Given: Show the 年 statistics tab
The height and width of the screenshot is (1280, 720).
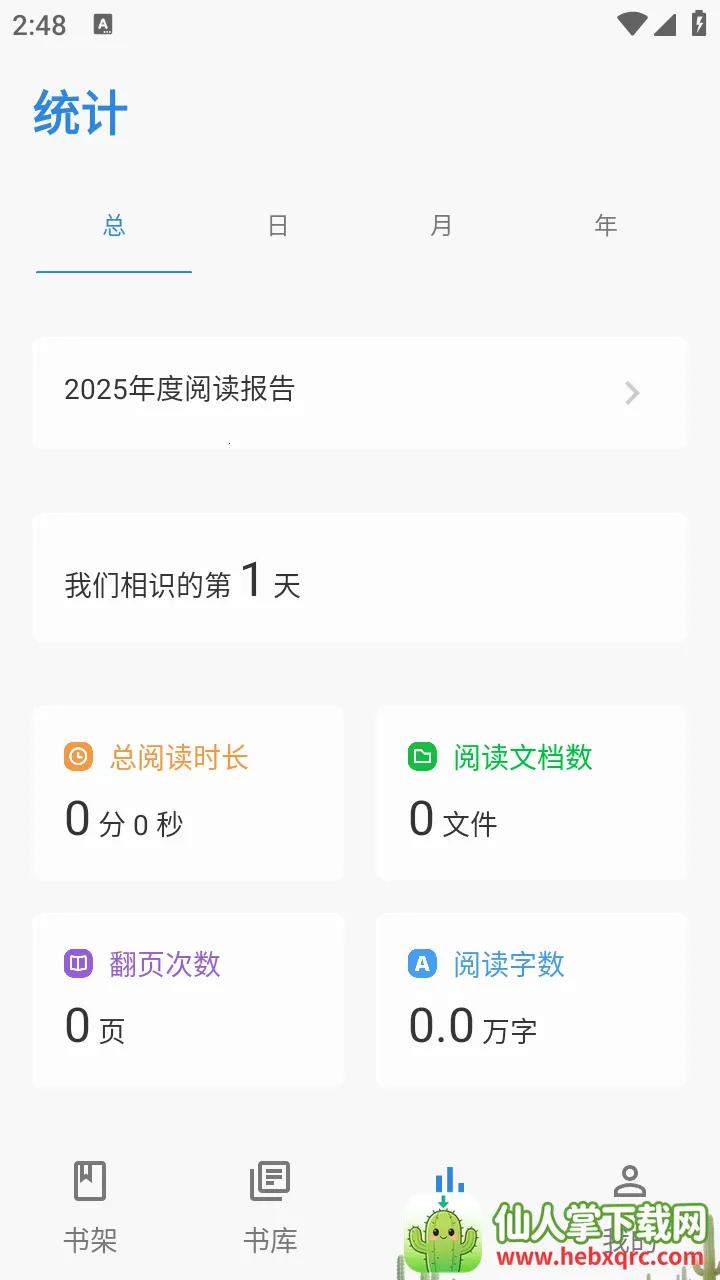Looking at the screenshot, I should (605, 226).
